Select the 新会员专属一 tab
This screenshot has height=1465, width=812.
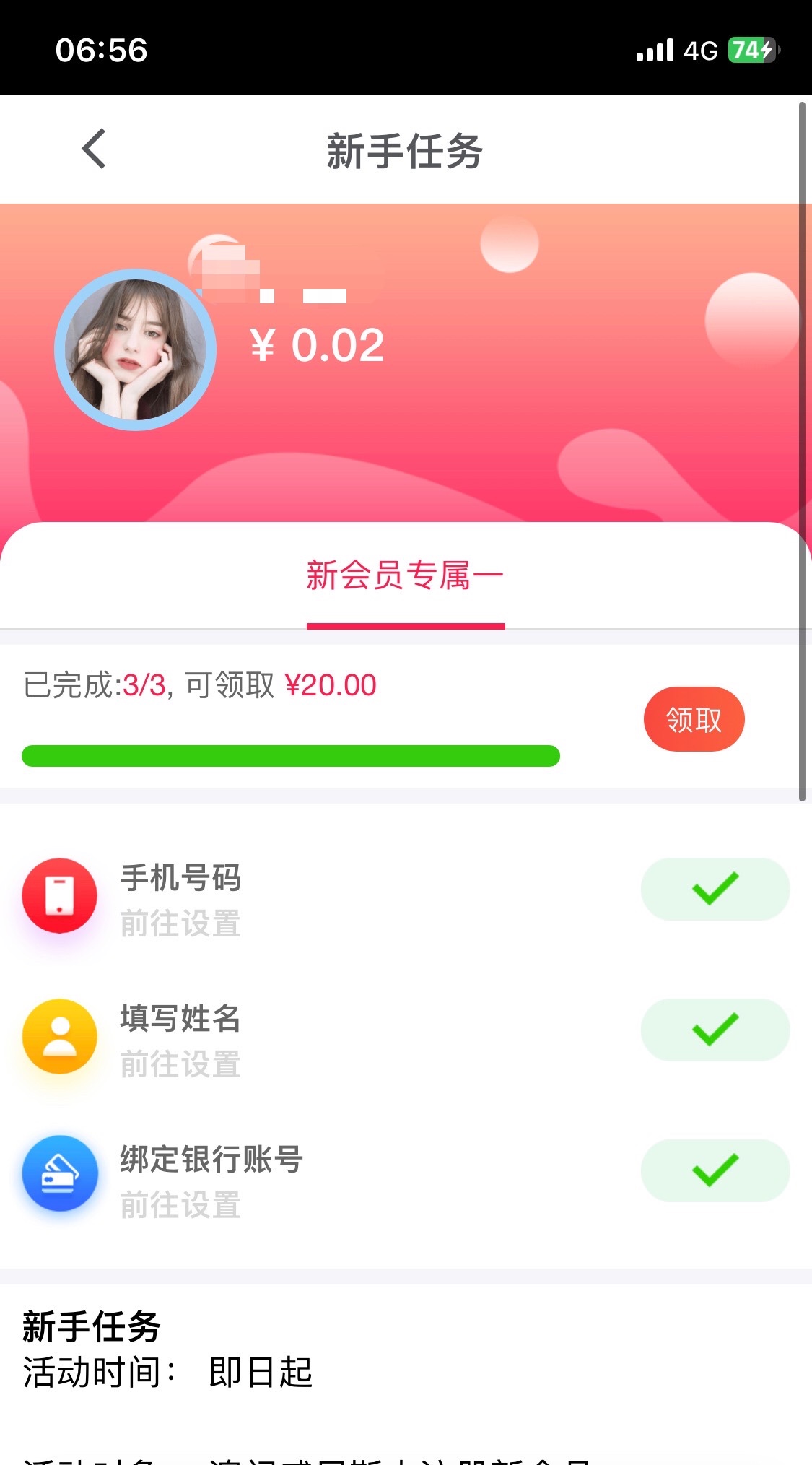[405, 577]
